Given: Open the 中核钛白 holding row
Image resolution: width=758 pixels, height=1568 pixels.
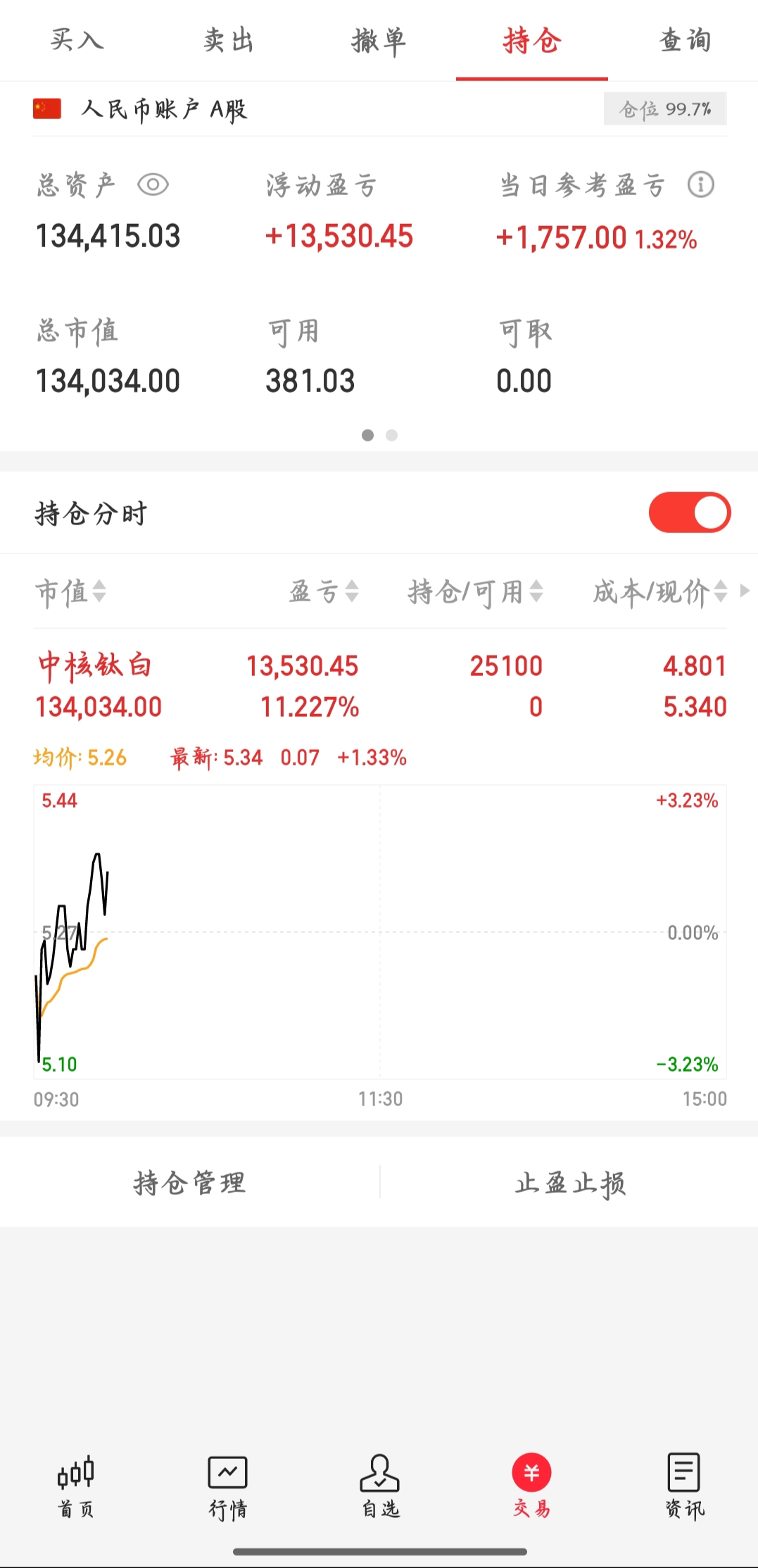Looking at the screenshot, I should click(x=380, y=686).
